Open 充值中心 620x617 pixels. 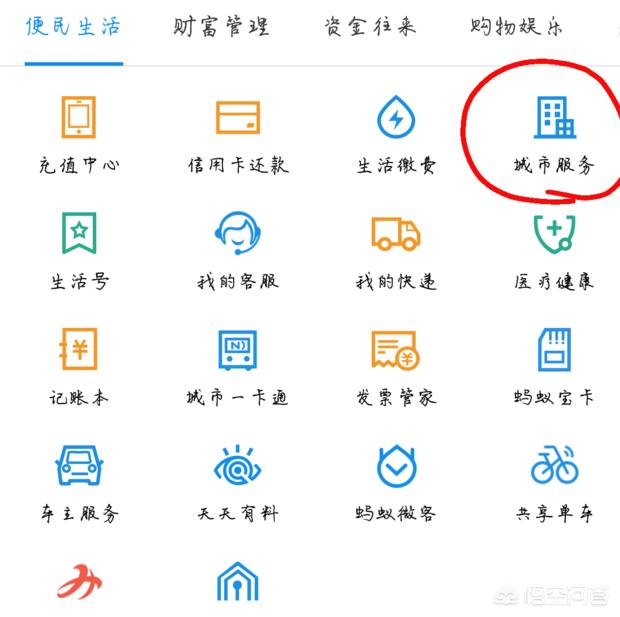tap(79, 136)
